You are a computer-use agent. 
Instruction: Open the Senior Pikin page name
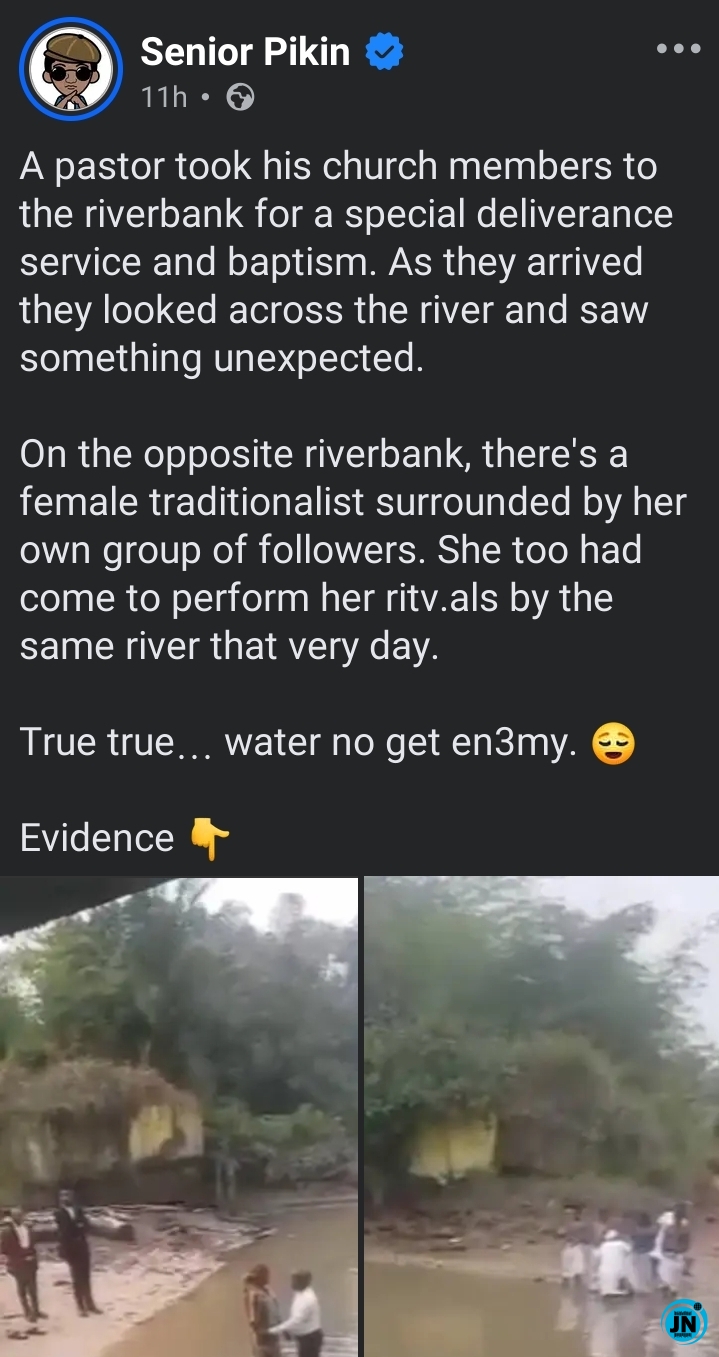pyautogui.click(x=245, y=51)
